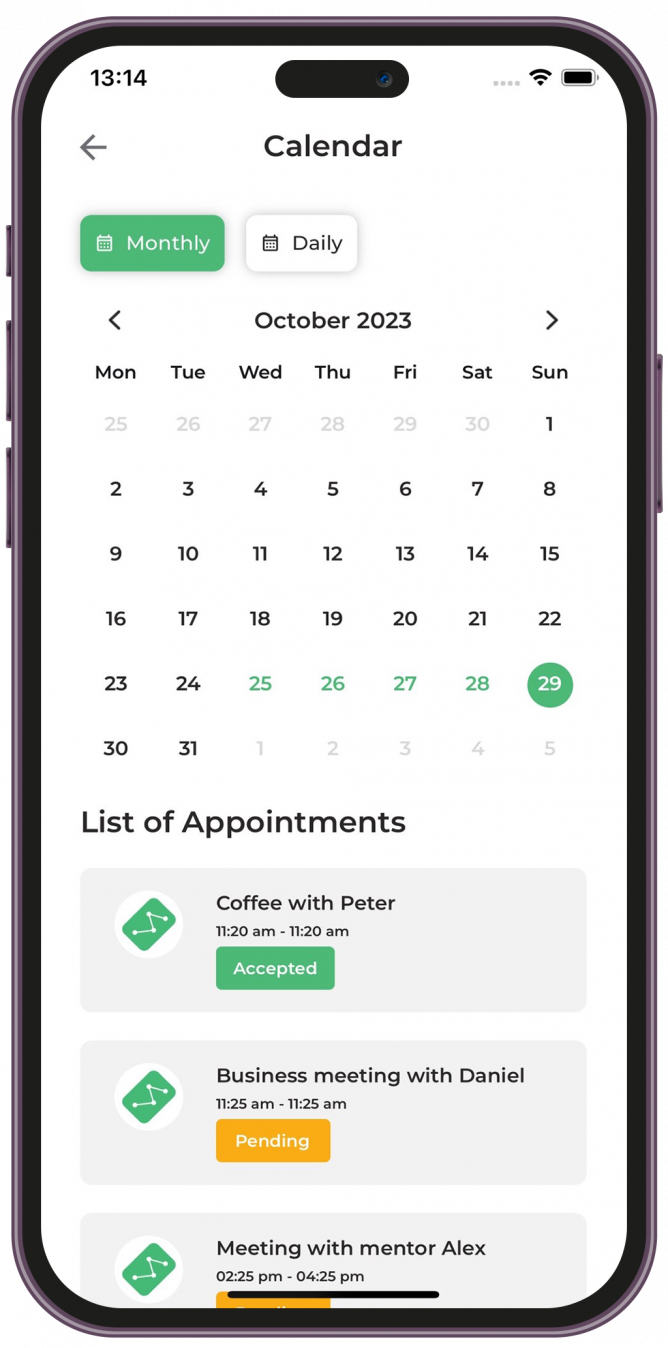Tap October 28 in the calendar
Screen dimensions: 668x1348
click(x=477, y=684)
